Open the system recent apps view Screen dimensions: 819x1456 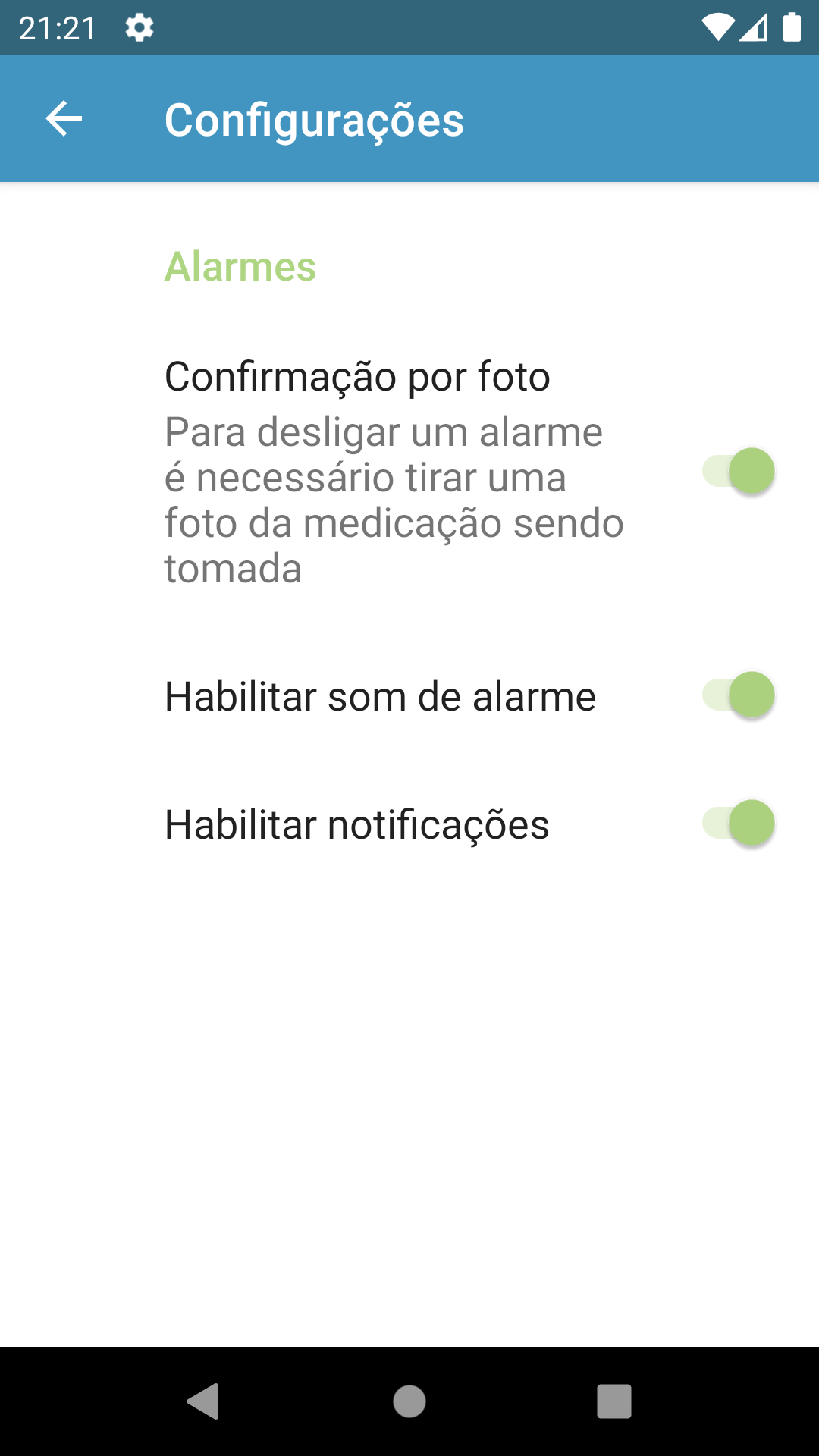(614, 1401)
